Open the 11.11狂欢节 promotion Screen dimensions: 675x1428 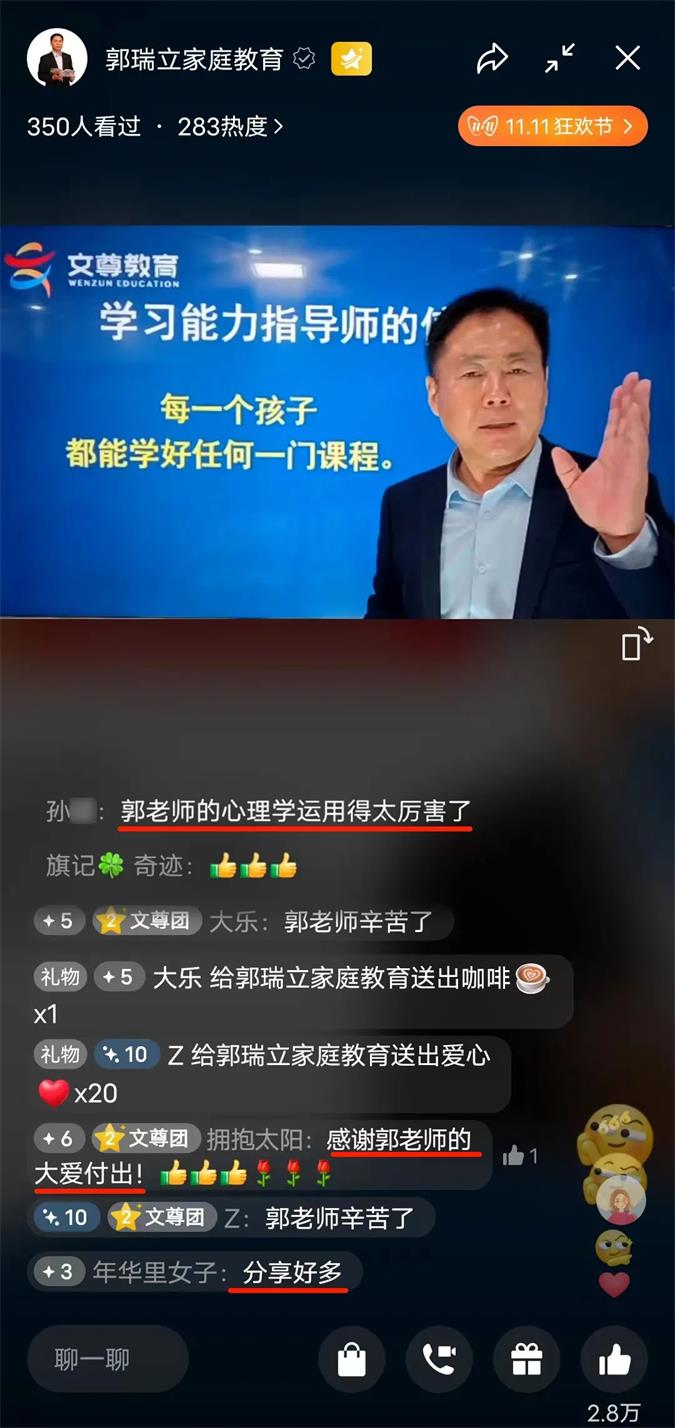click(553, 127)
